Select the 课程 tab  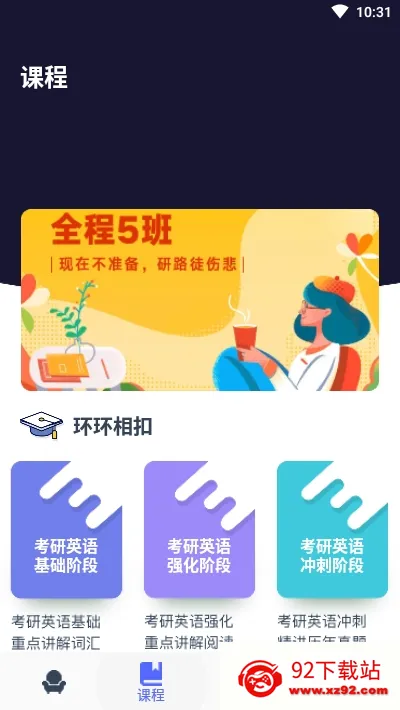151,682
